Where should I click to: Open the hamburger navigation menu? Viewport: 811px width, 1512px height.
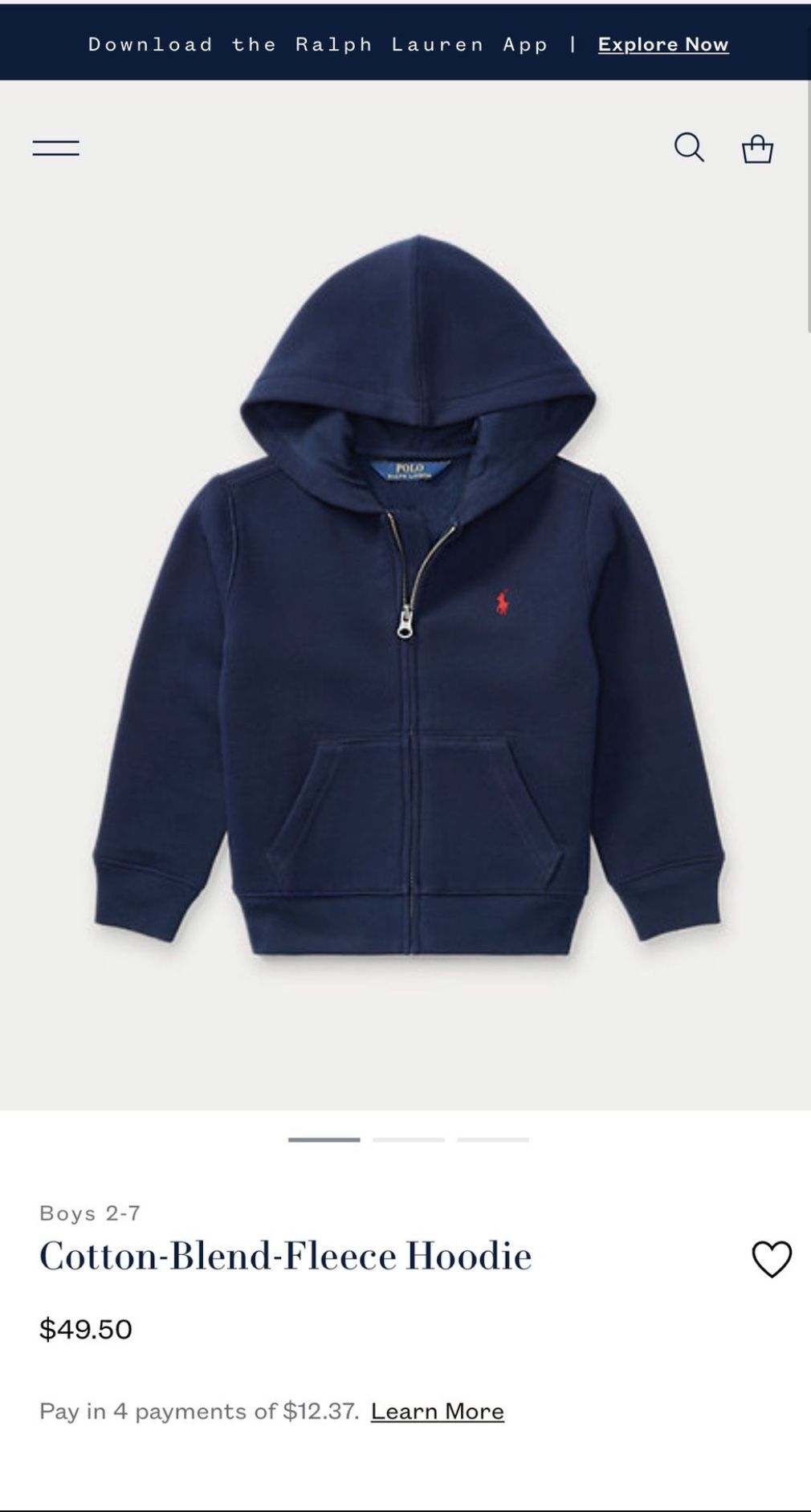(x=56, y=146)
